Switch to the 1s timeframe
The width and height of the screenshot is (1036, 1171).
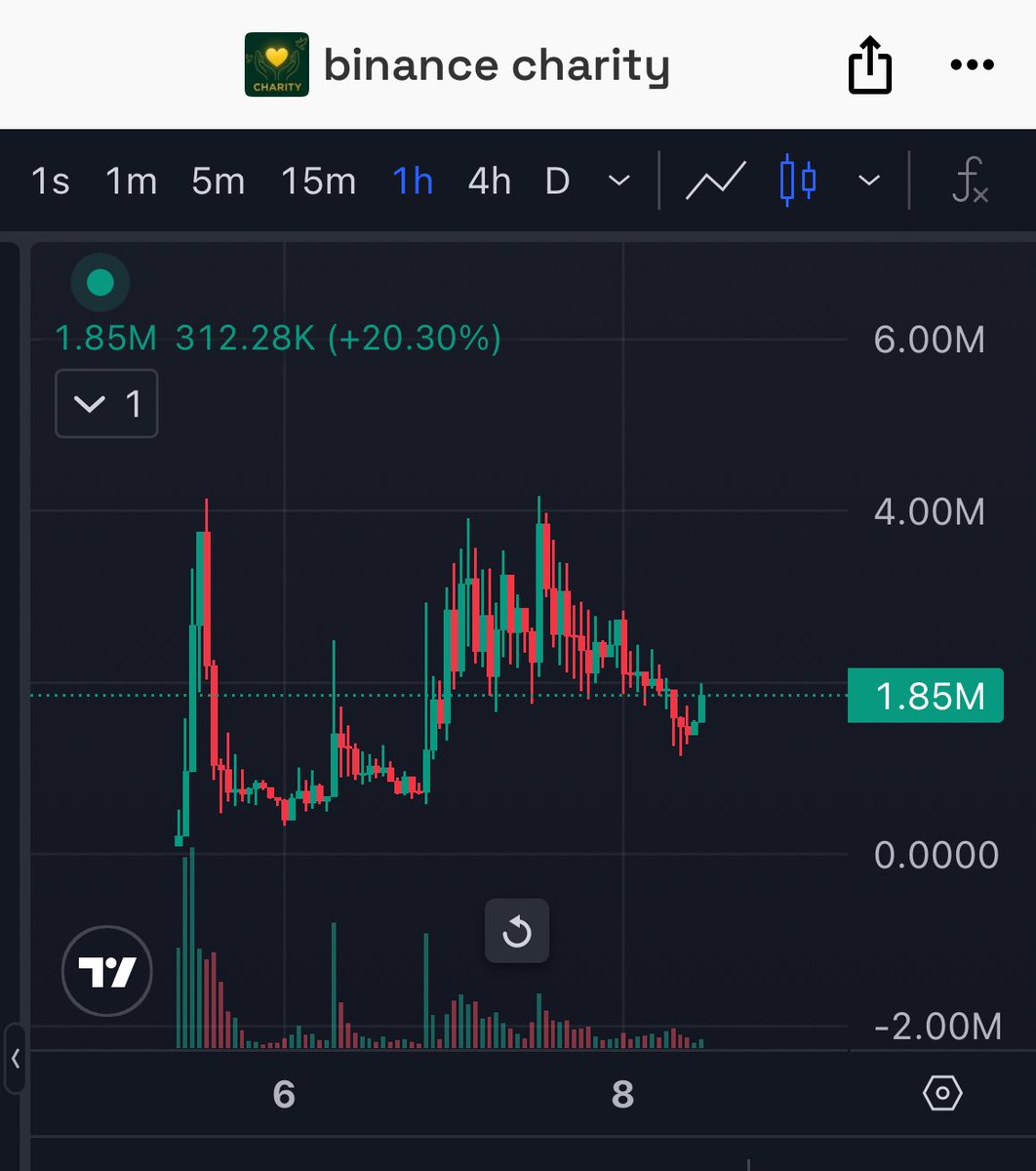(51, 182)
